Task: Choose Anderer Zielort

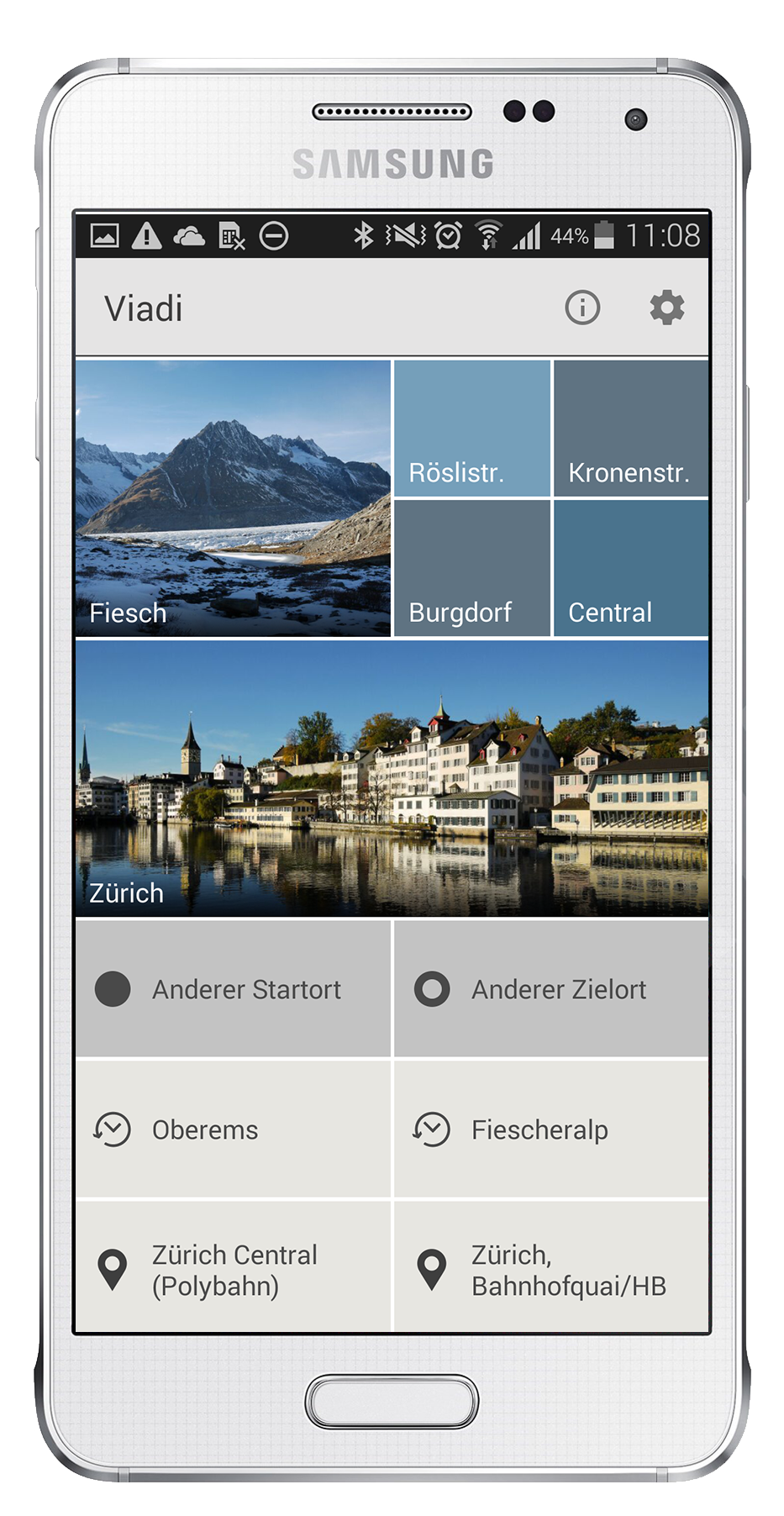Action: coord(550,989)
